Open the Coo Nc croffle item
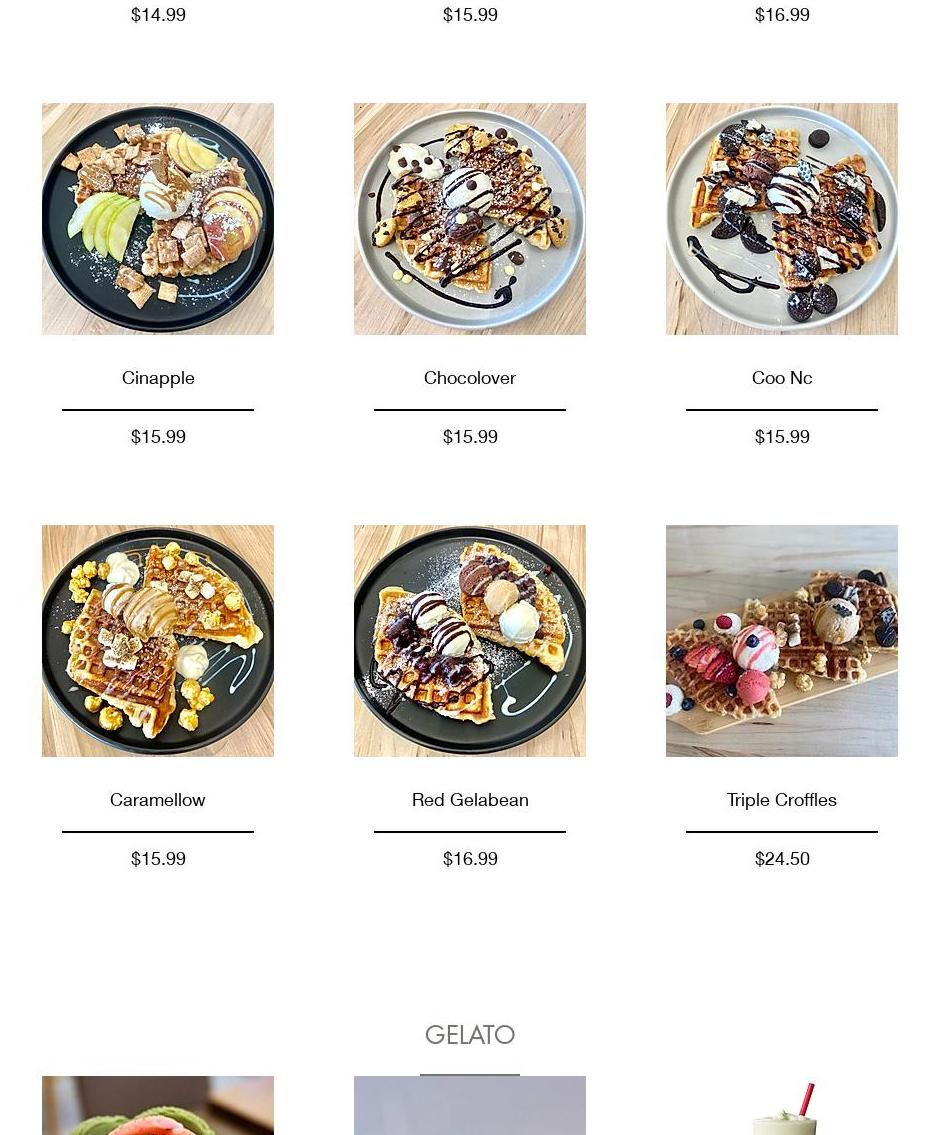 pyautogui.click(x=782, y=378)
